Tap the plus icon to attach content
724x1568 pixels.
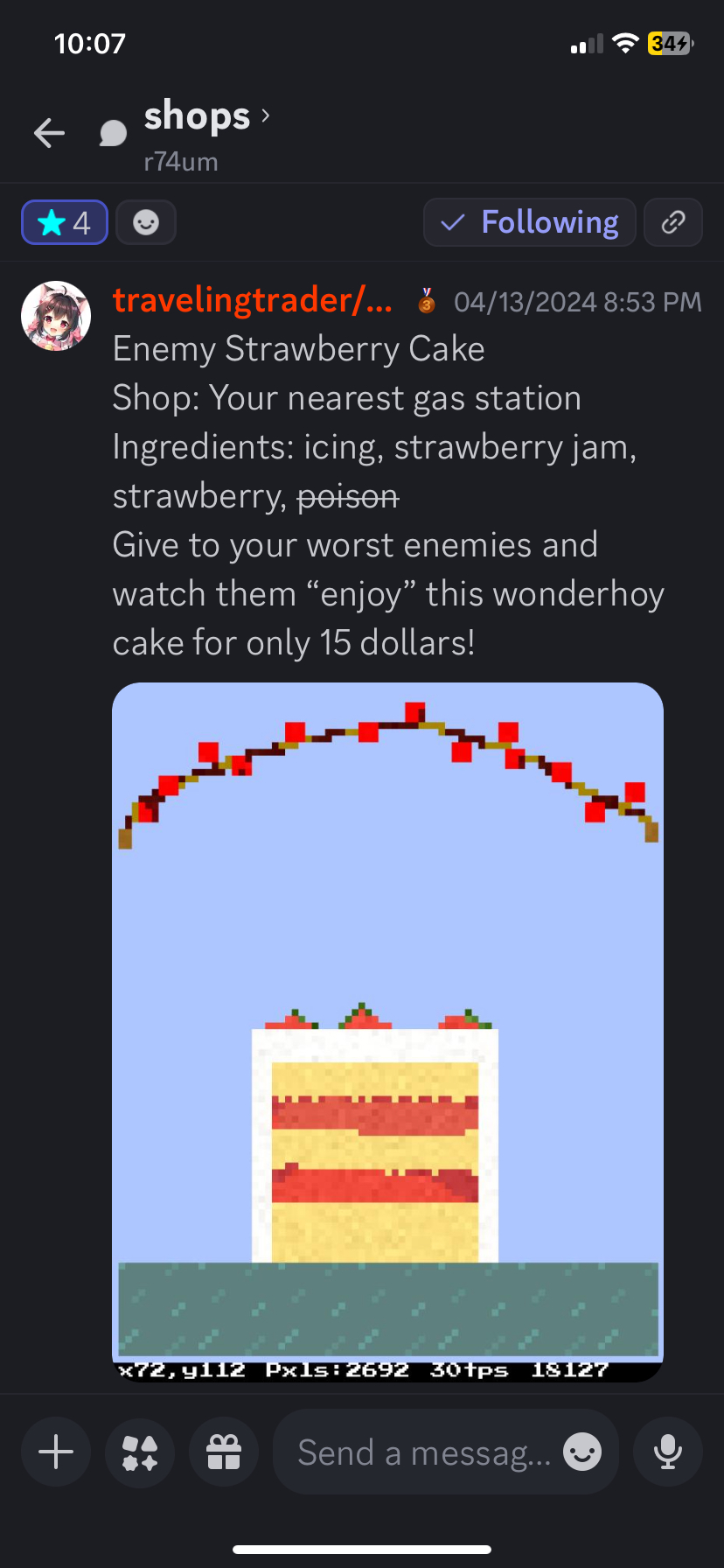pos(55,1452)
